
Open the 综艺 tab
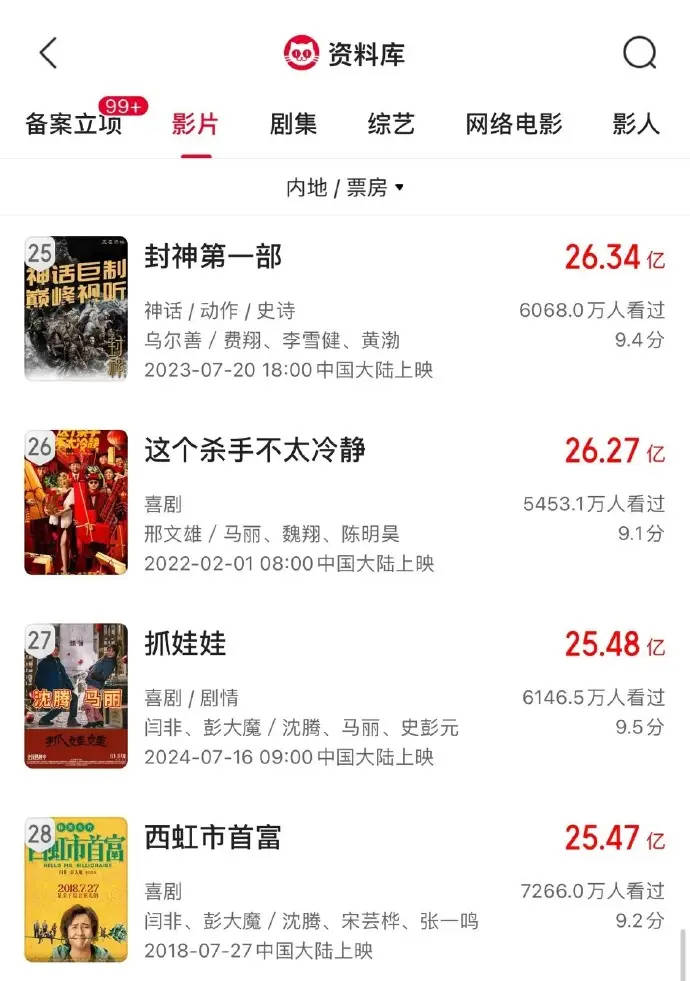(x=391, y=125)
